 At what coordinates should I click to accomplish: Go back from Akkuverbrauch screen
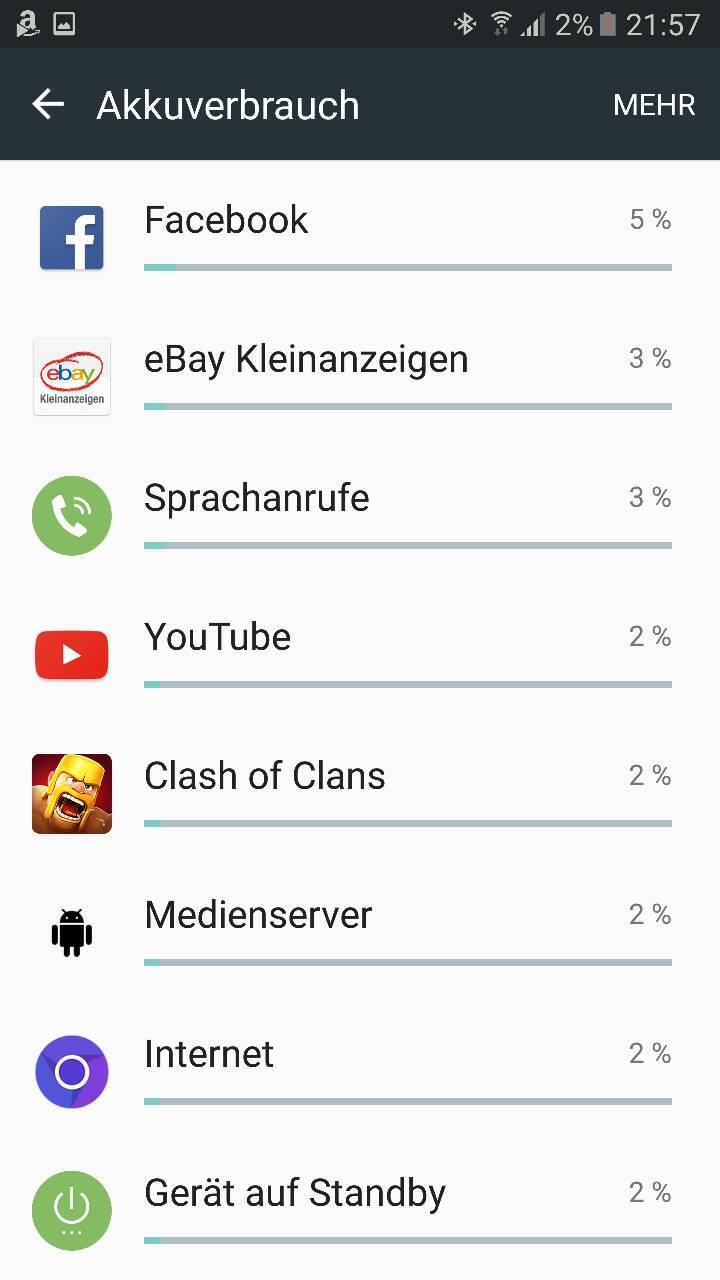[48, 104]
